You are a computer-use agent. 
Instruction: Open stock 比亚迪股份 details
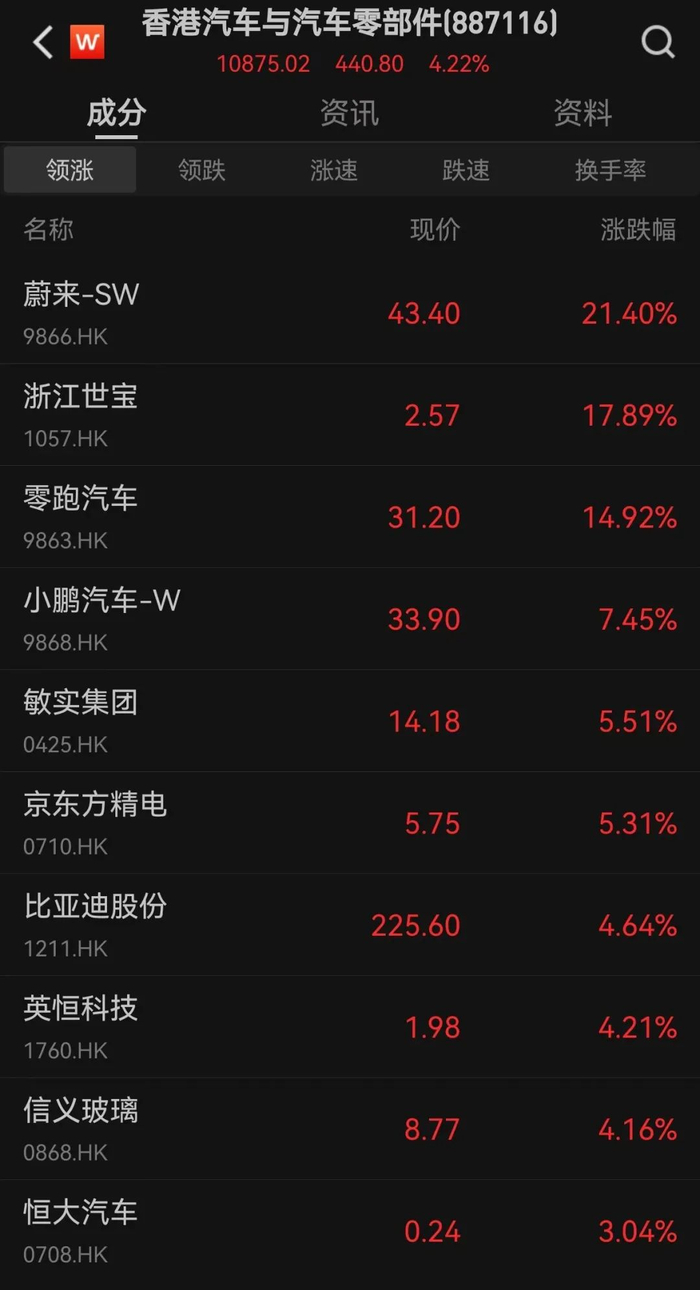tap(96, 924)
